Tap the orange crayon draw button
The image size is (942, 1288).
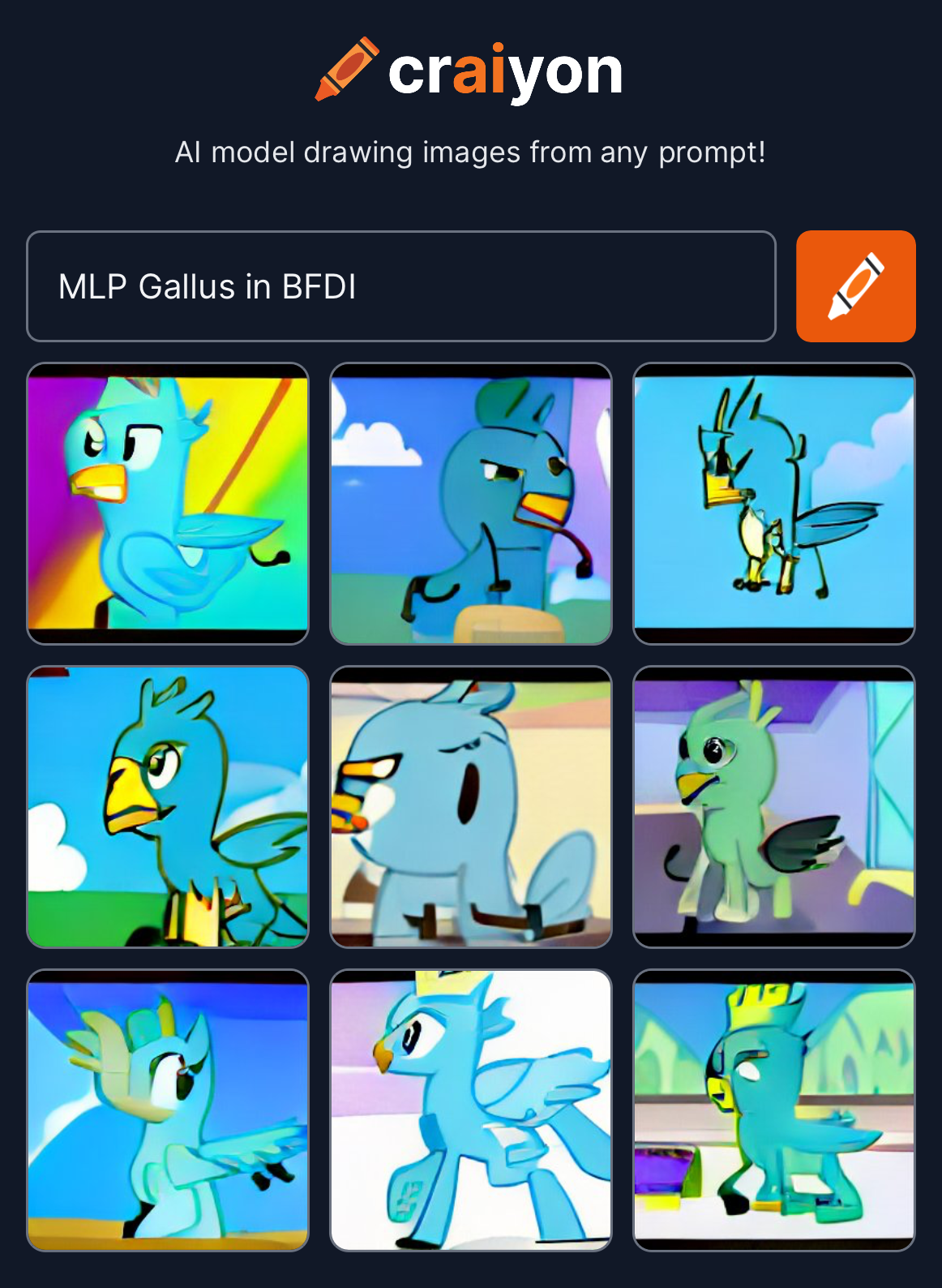point(855,286)
